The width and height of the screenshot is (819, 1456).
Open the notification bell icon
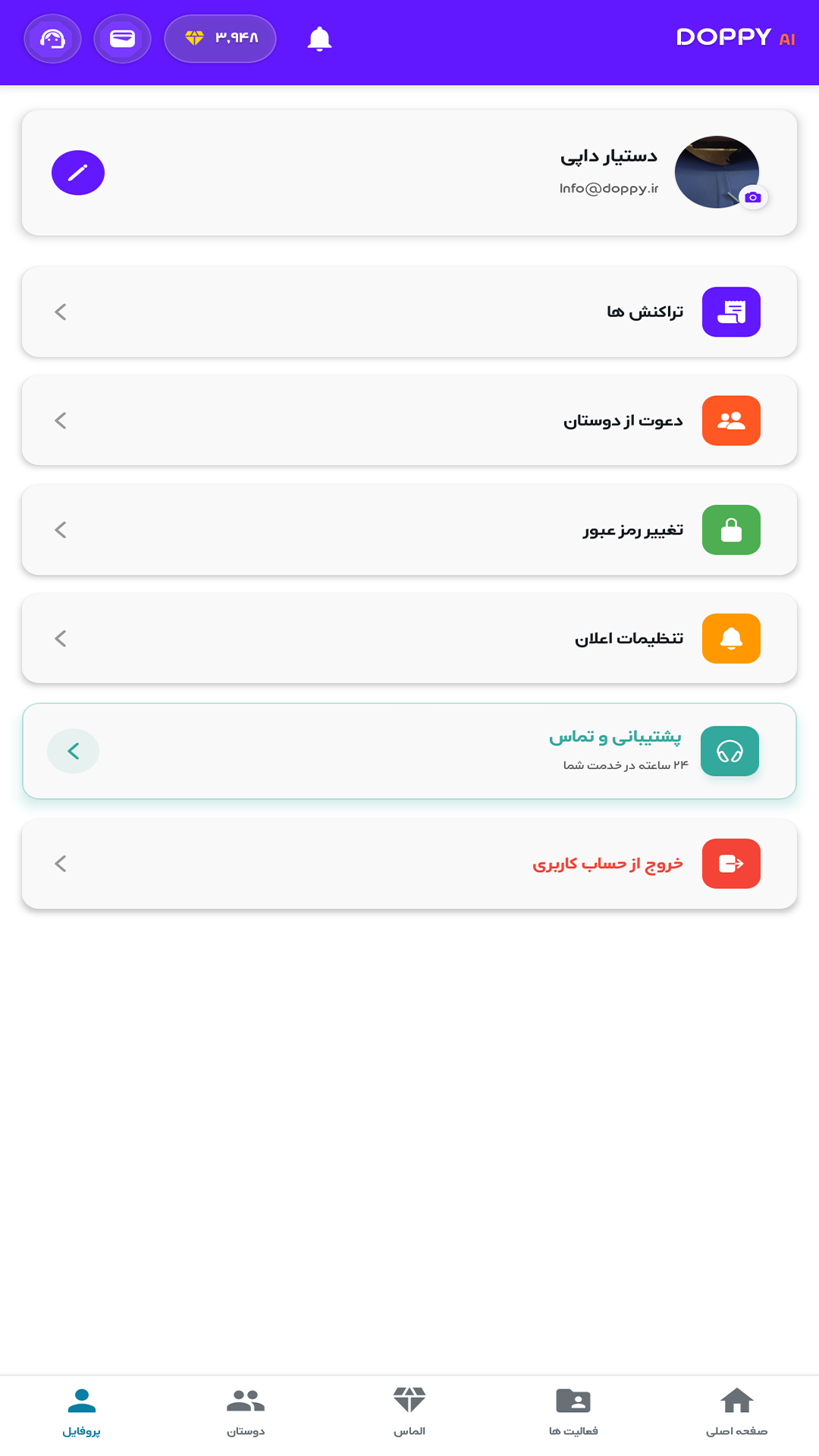[x=319, y=39]
